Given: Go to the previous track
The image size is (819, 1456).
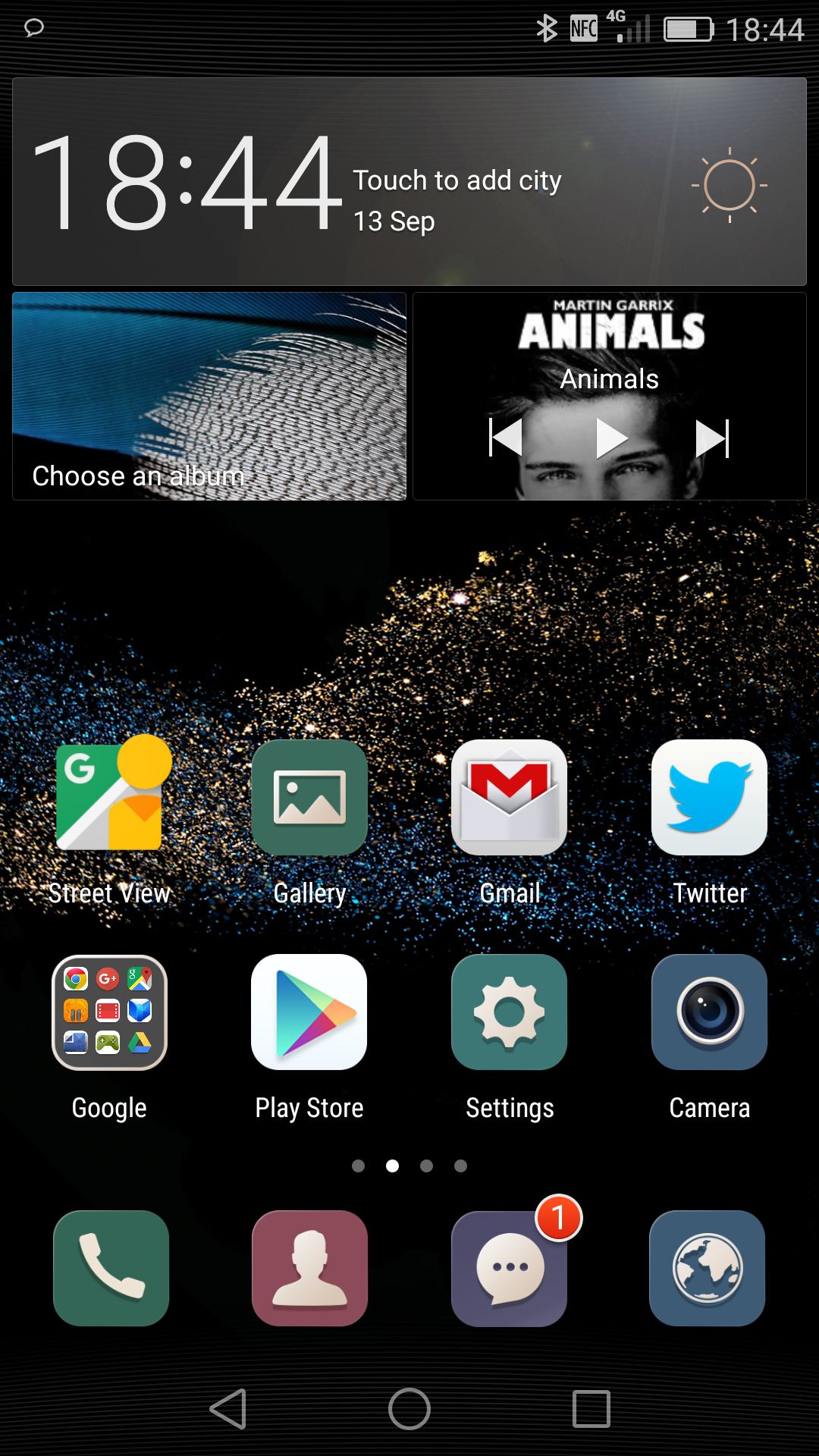Looking at the screenshot, I should (x=505, y=437).
